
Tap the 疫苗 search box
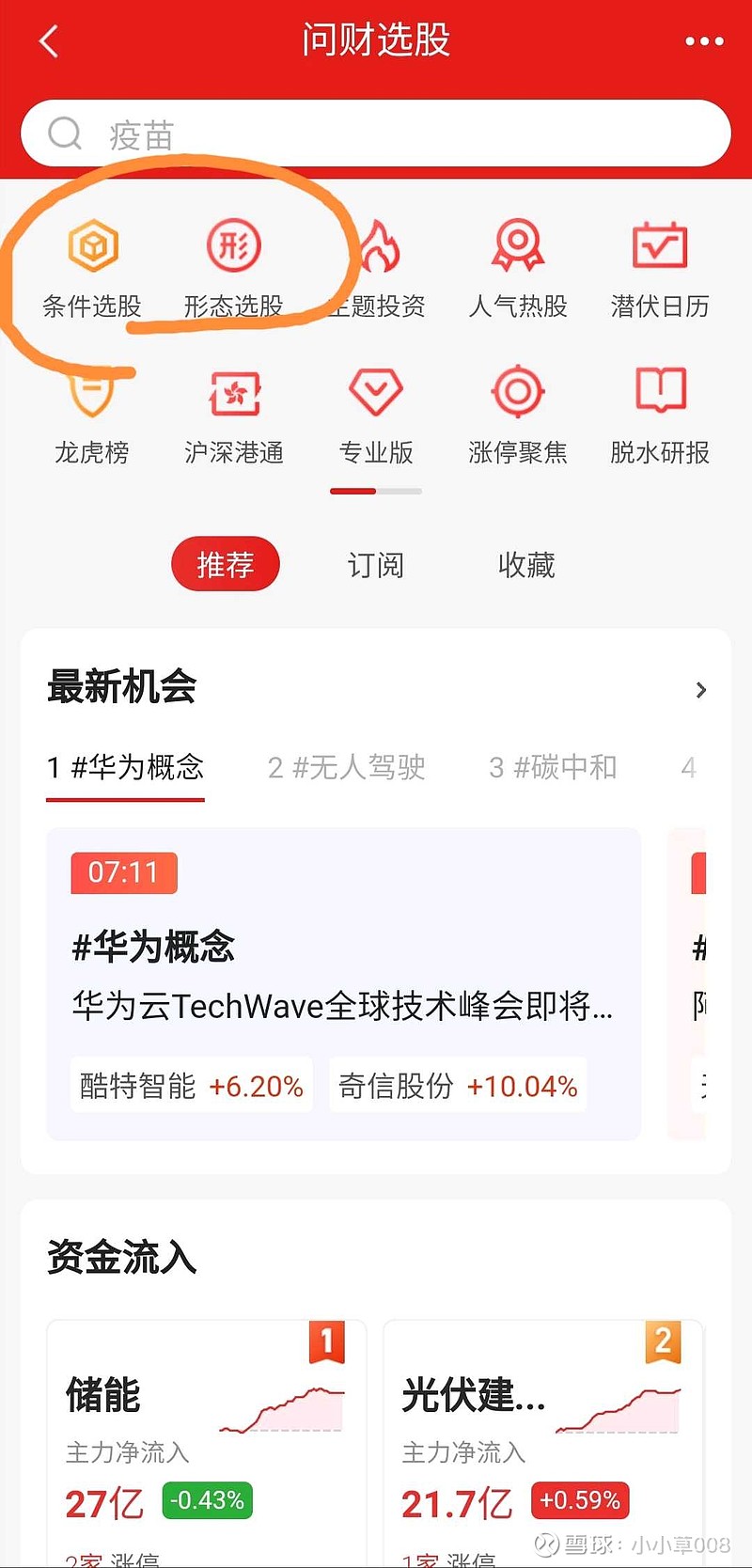(376, 133)
